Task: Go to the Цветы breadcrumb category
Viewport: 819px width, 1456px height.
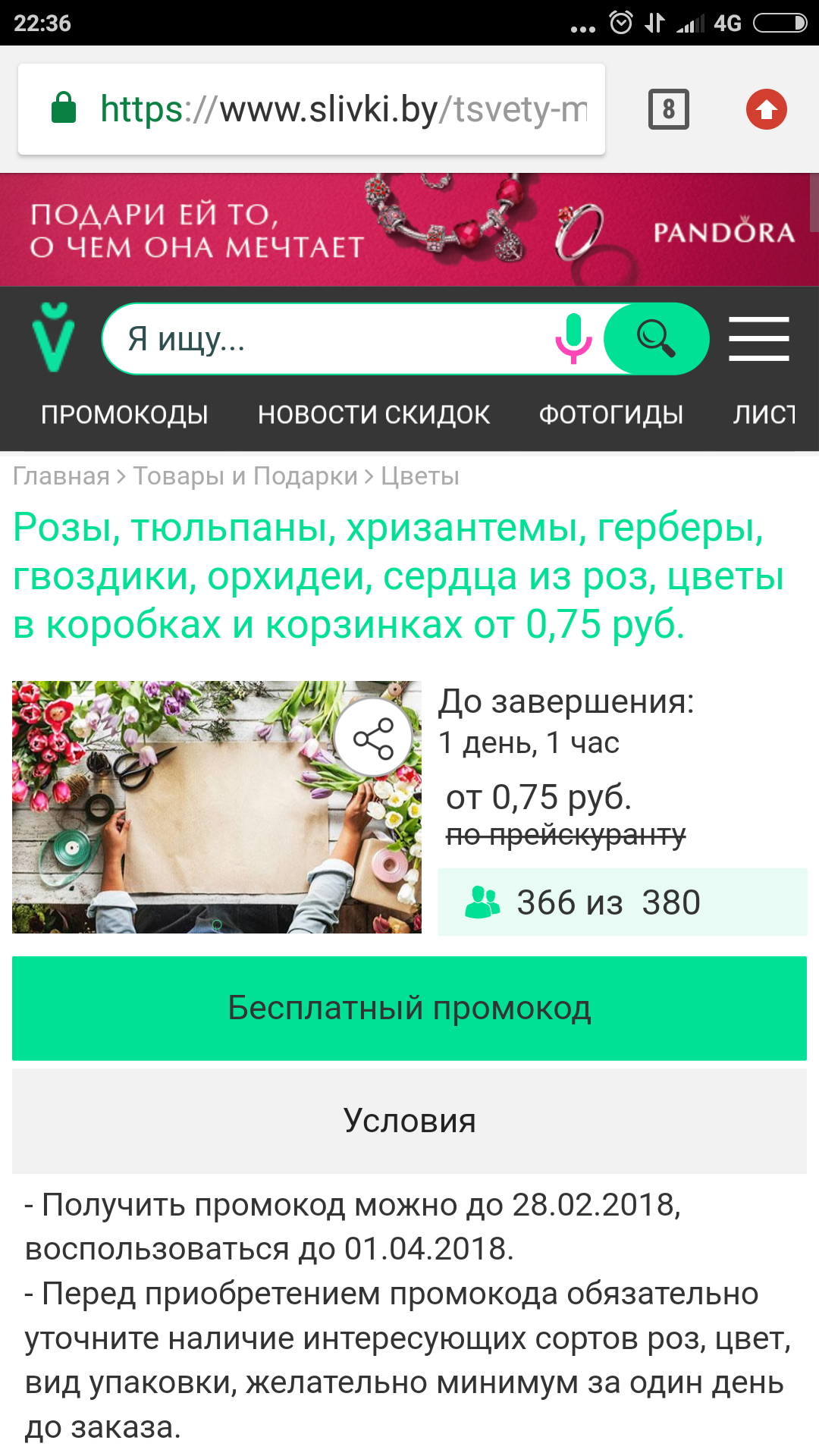Action: (x=420, y=476)
